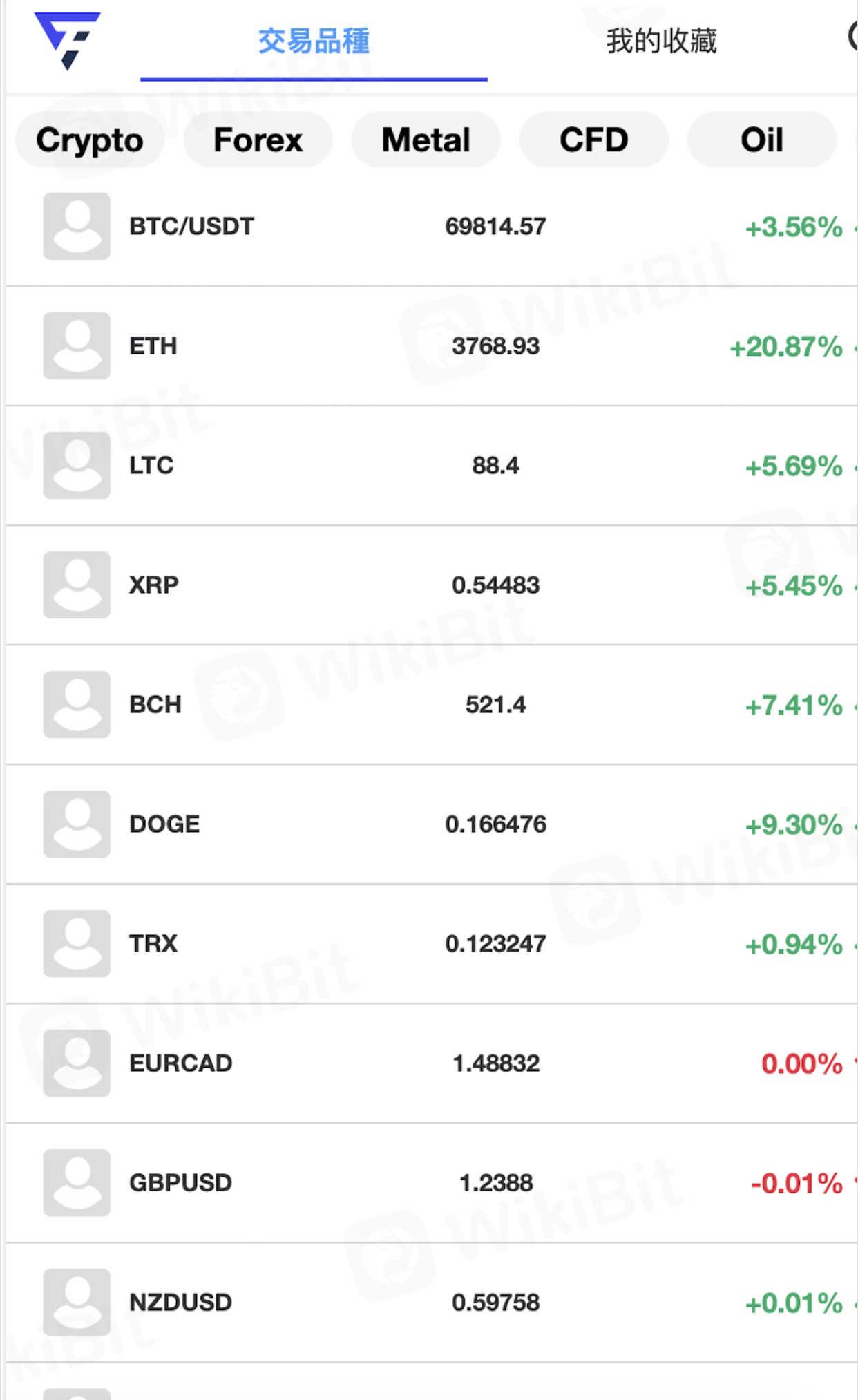Open the TRX listing
Viewport: 858px width, 1400px height.
(x=432, y=944)
